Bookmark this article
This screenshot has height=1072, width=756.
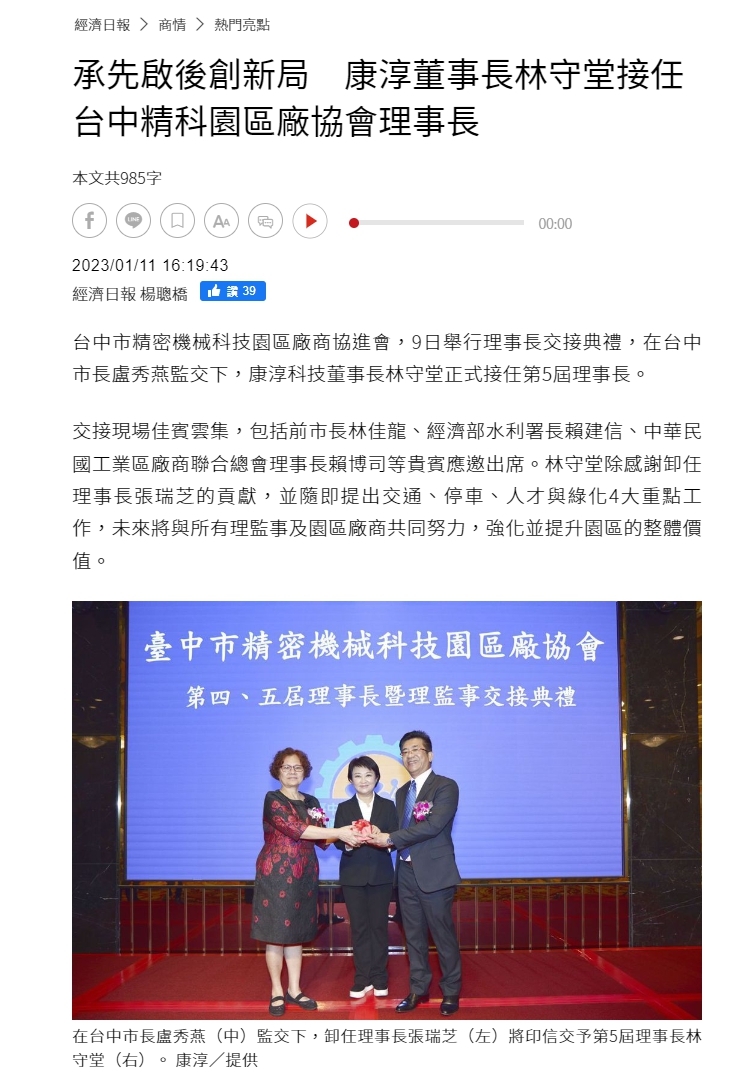pyautogui.click(x=177, y=221)
